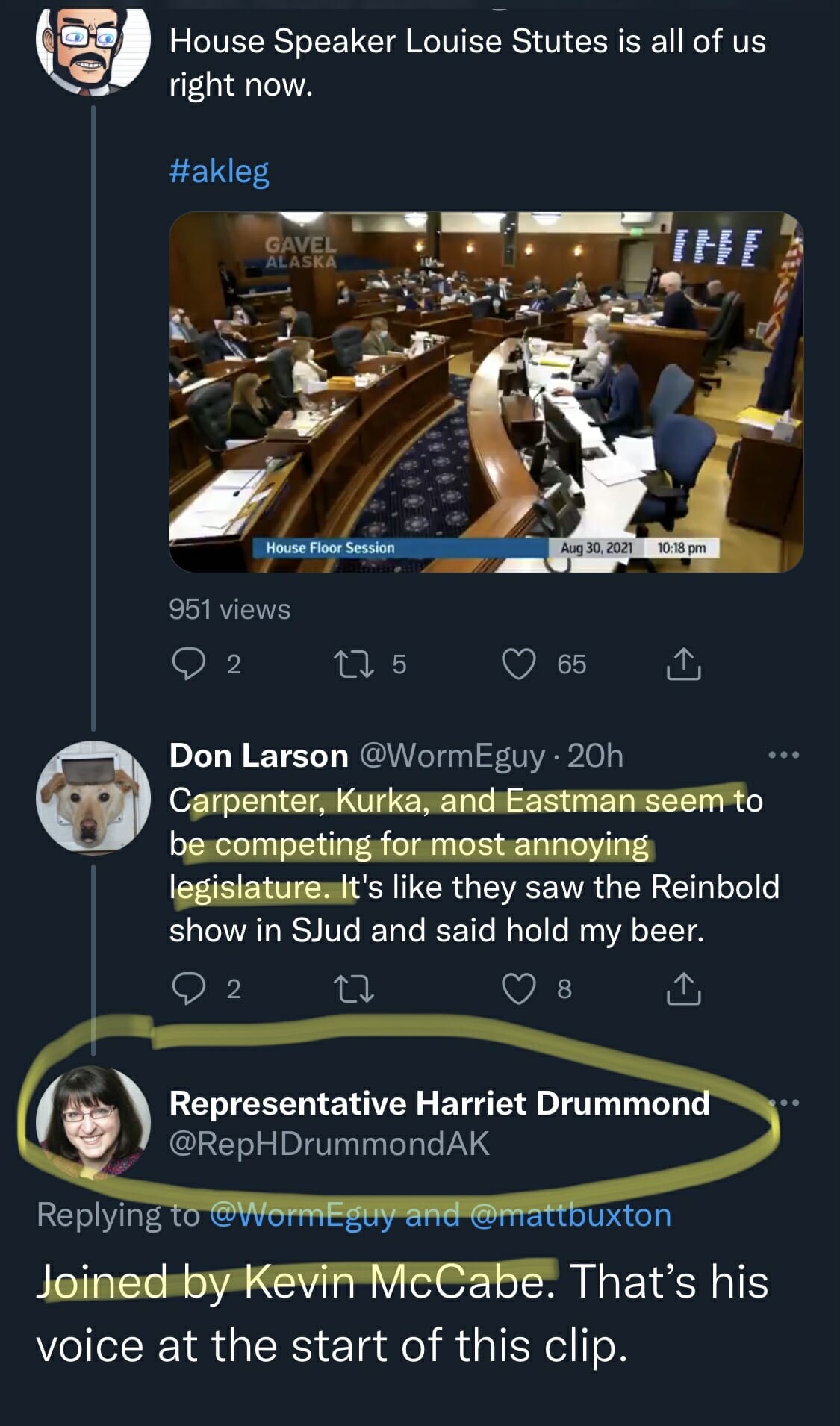Open Harriet Drummond's tweet overflow menu
The width and height of the screenshot is (840, 1426).
(784, 1103)
